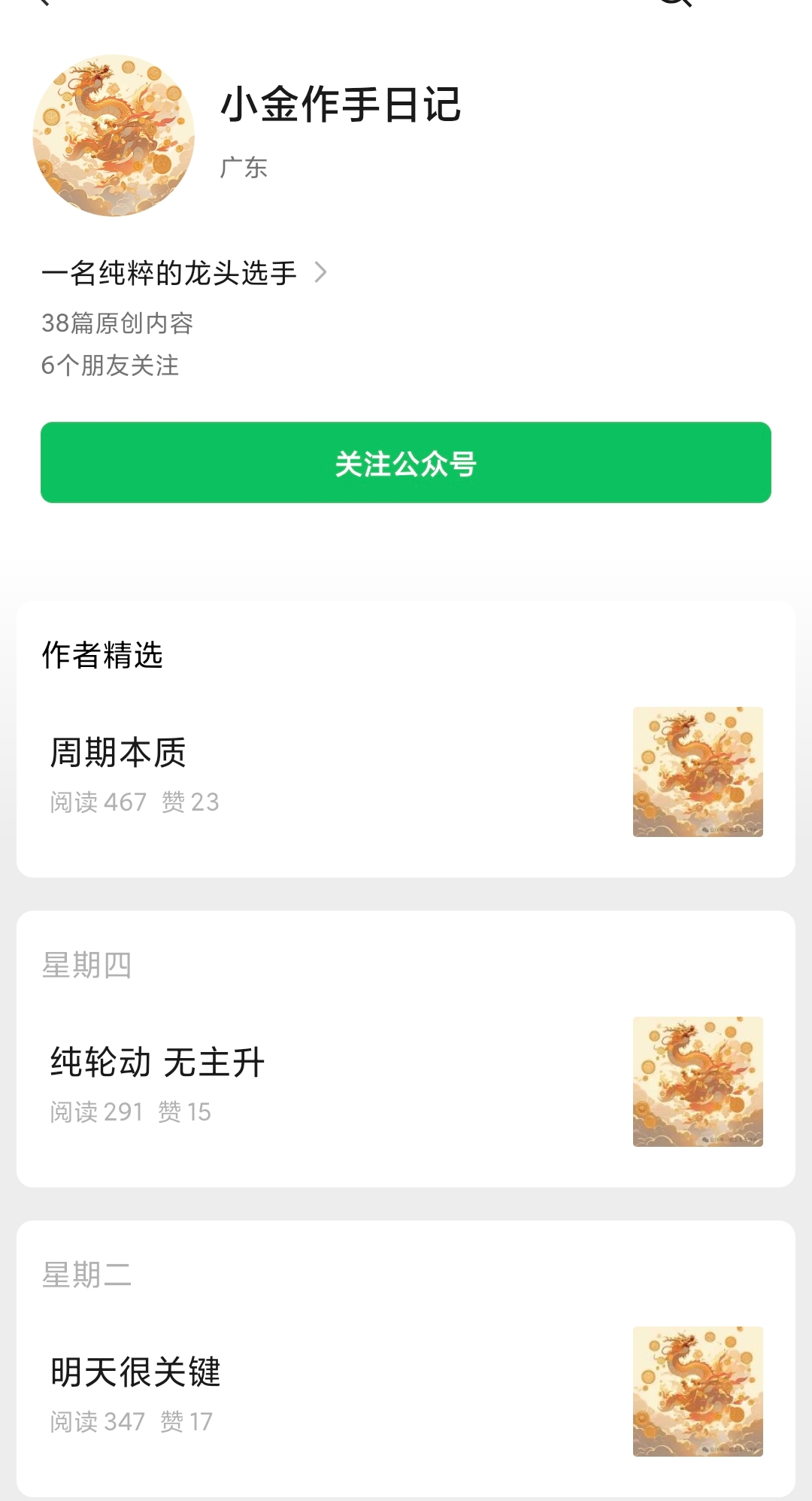This screenshot has height=1501, width=812.
Task: Open the article 明天很关键
Action: 135,1372
